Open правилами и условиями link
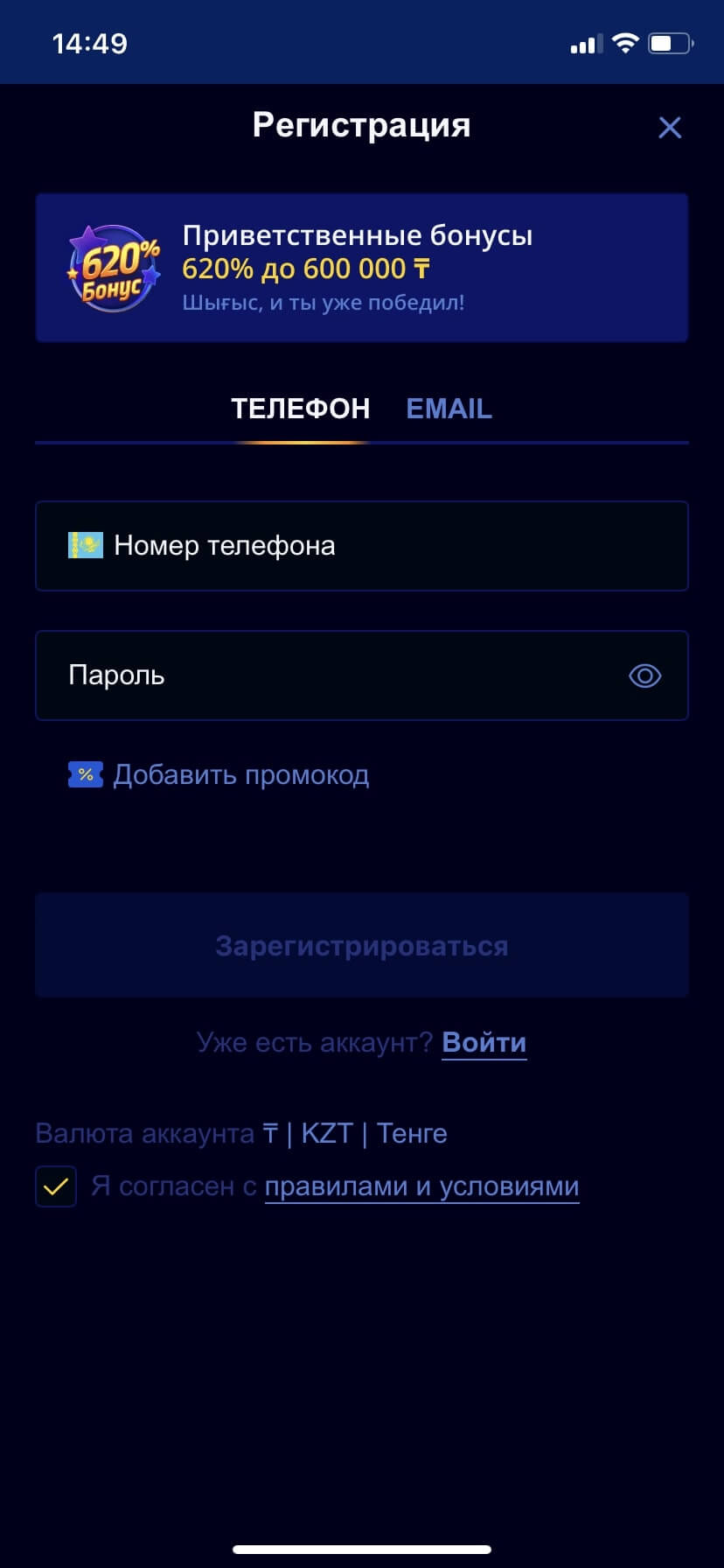Image resolution: width=724 pixels, height=1568 pixels. 421,1186
